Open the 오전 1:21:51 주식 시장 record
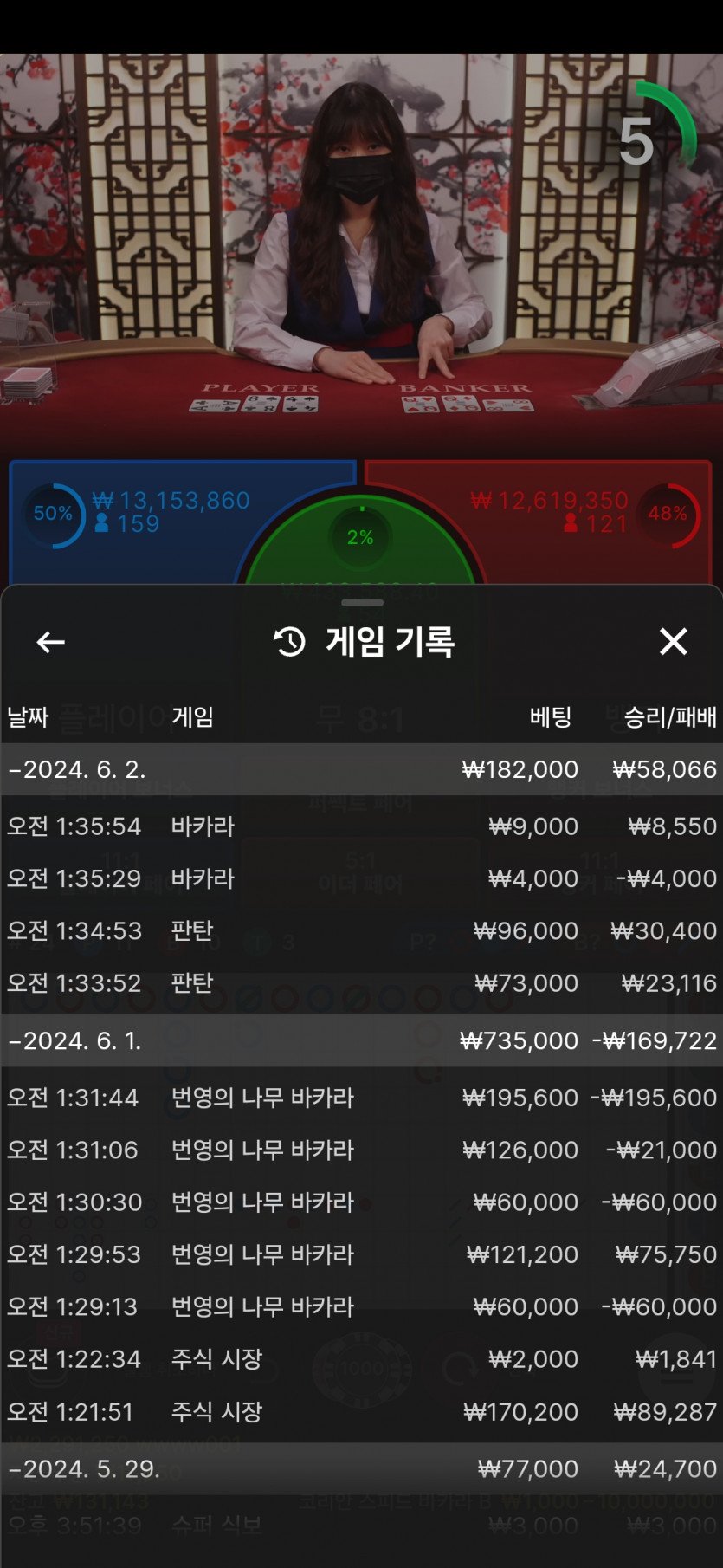723x1568 pixels. coord(361,1412)
